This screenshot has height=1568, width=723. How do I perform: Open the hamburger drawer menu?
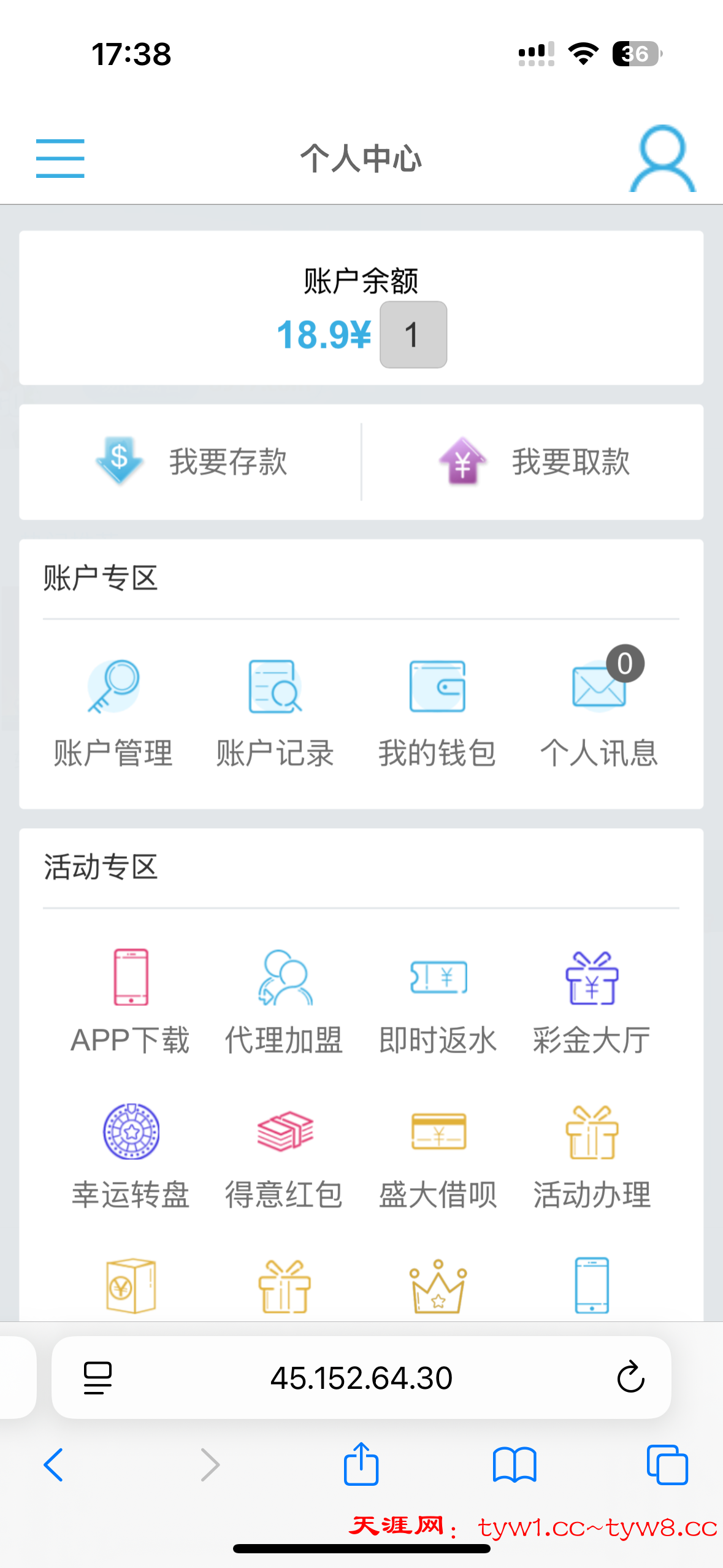coord(60,158)
